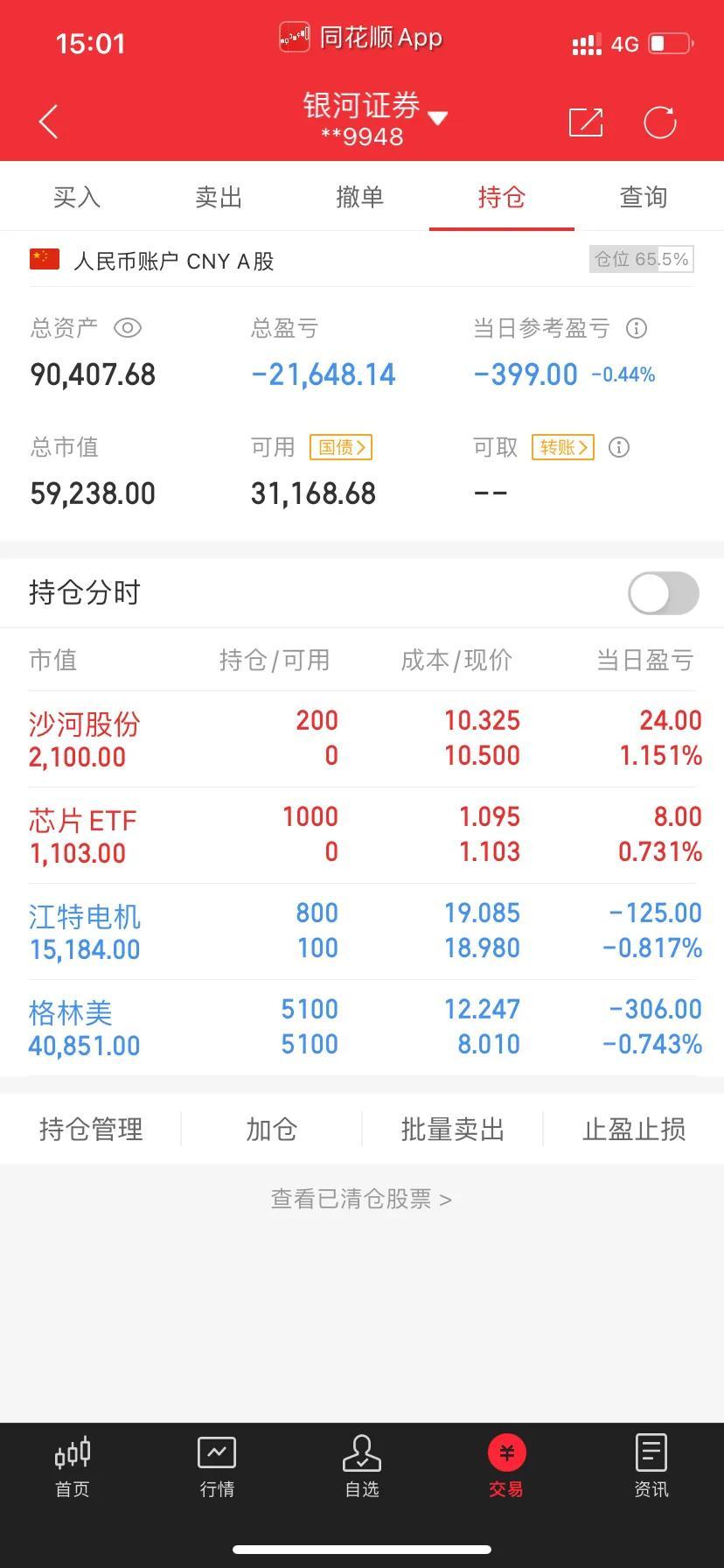Open 持仓管理
The height and width of the screenshot is (1568, 724).
click(91, 1130)
